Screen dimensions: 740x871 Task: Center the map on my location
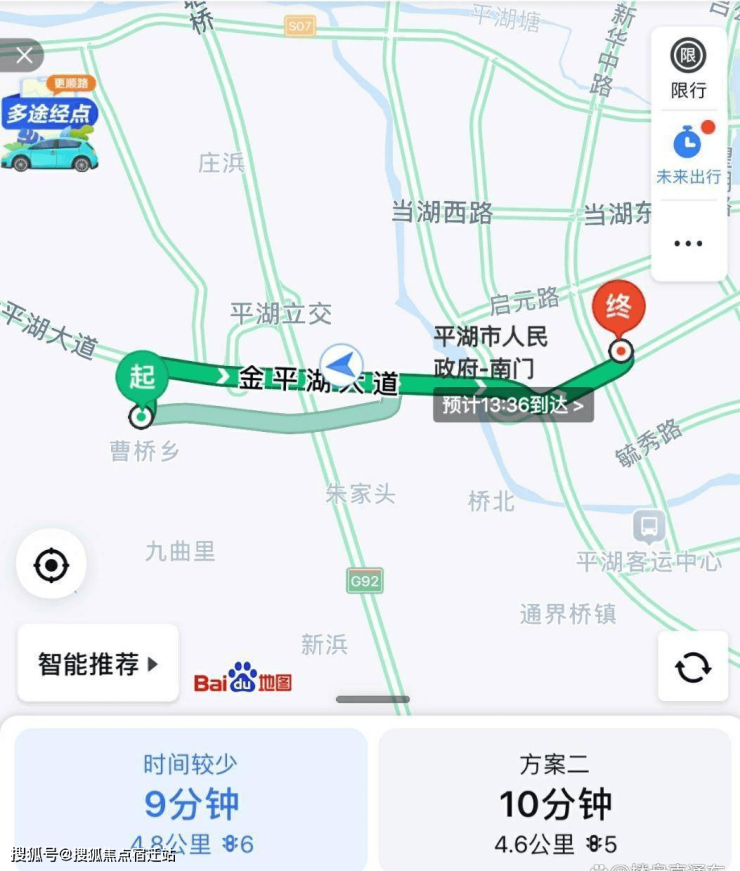[x=51, y=566]
